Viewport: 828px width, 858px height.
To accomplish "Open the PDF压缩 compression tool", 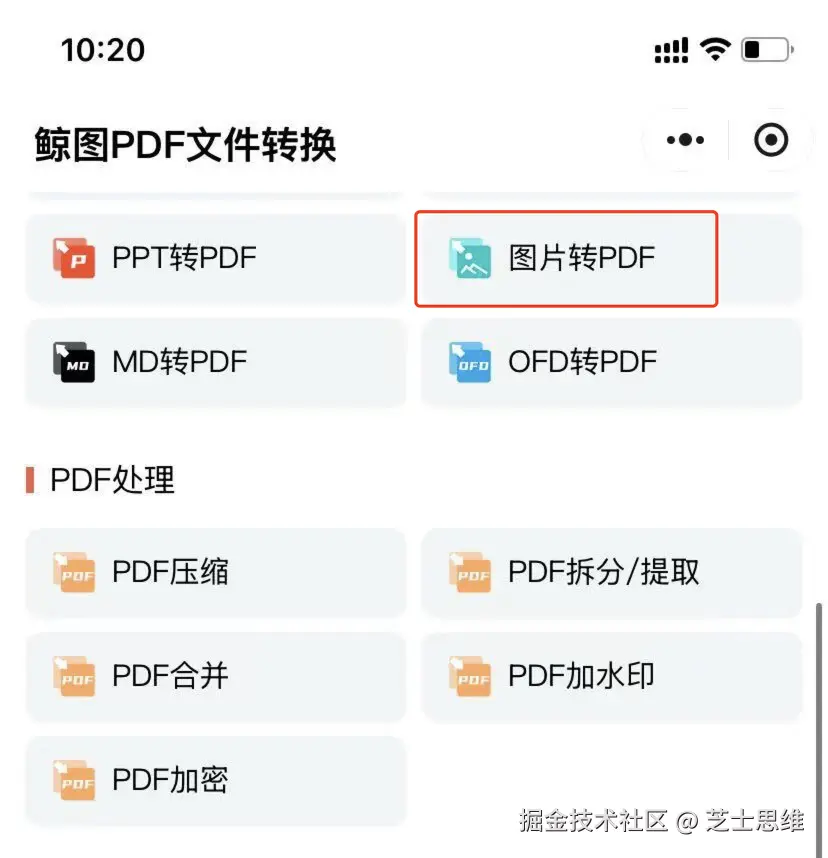I will (215, 572).
